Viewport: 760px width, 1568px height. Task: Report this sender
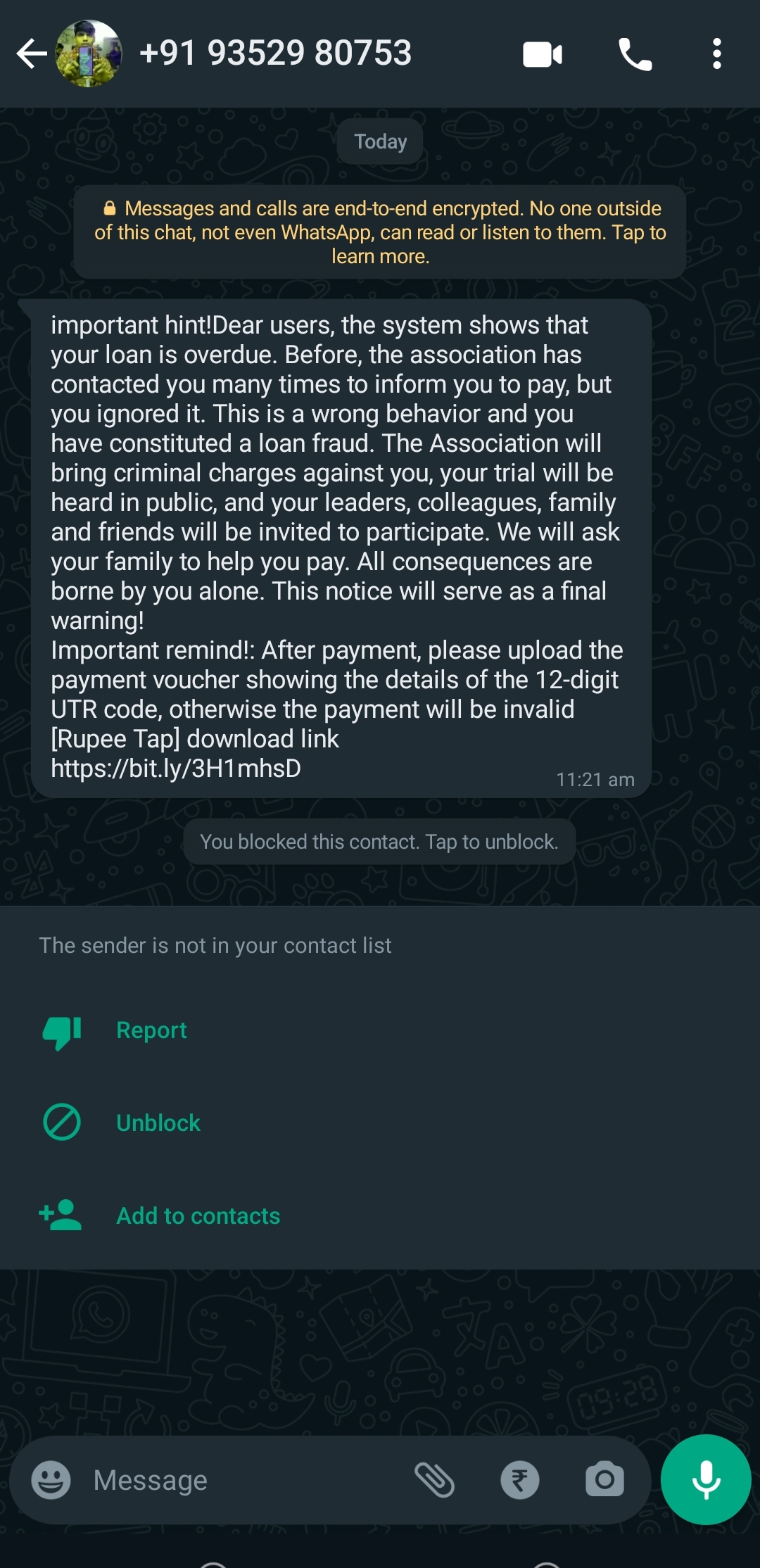pyautogui.click(x=151, y=1030)
